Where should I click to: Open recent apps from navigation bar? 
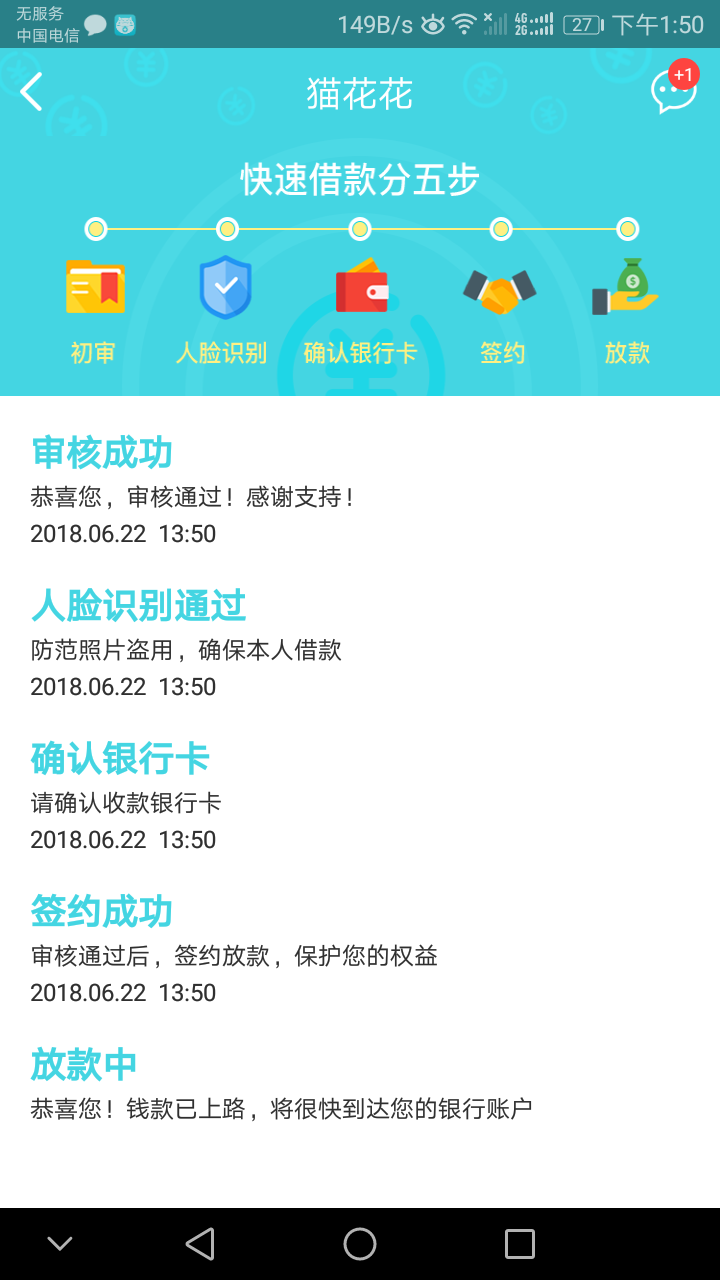520,1244
